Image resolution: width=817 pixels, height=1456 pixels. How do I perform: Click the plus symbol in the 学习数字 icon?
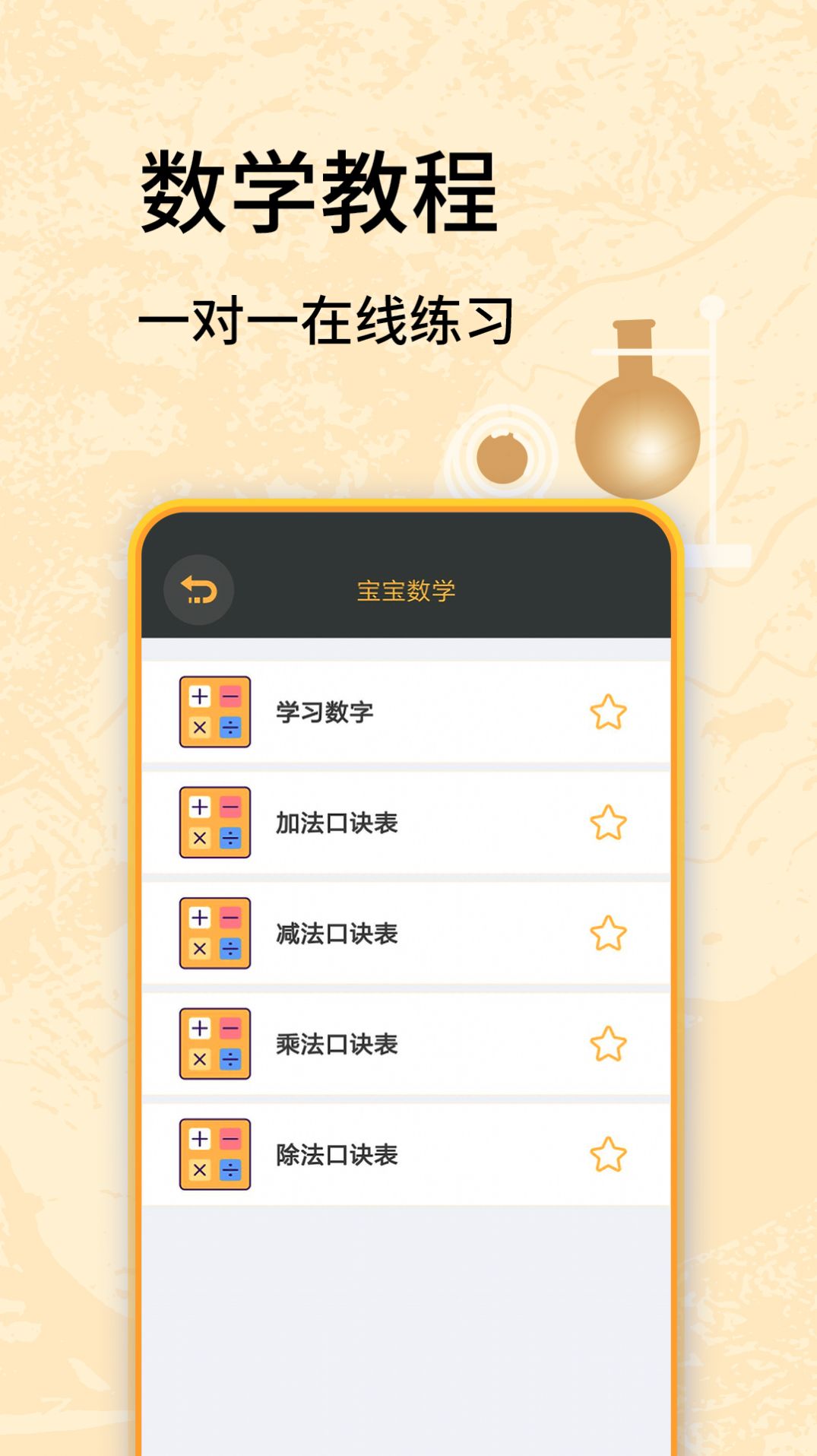click(x=199, y=696)
